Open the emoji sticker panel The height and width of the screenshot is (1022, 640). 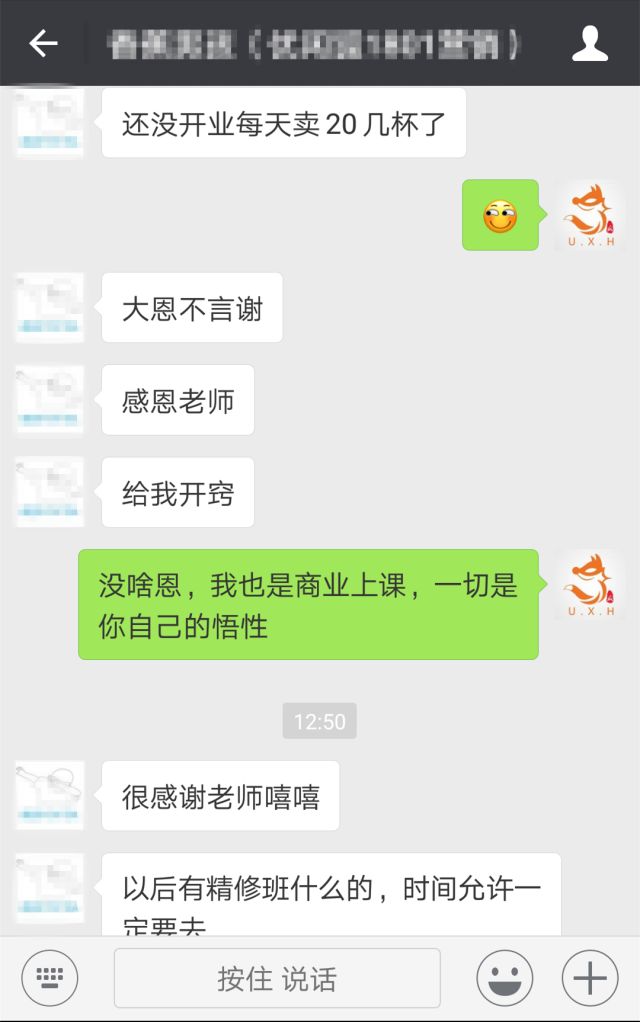click(504, 978)
